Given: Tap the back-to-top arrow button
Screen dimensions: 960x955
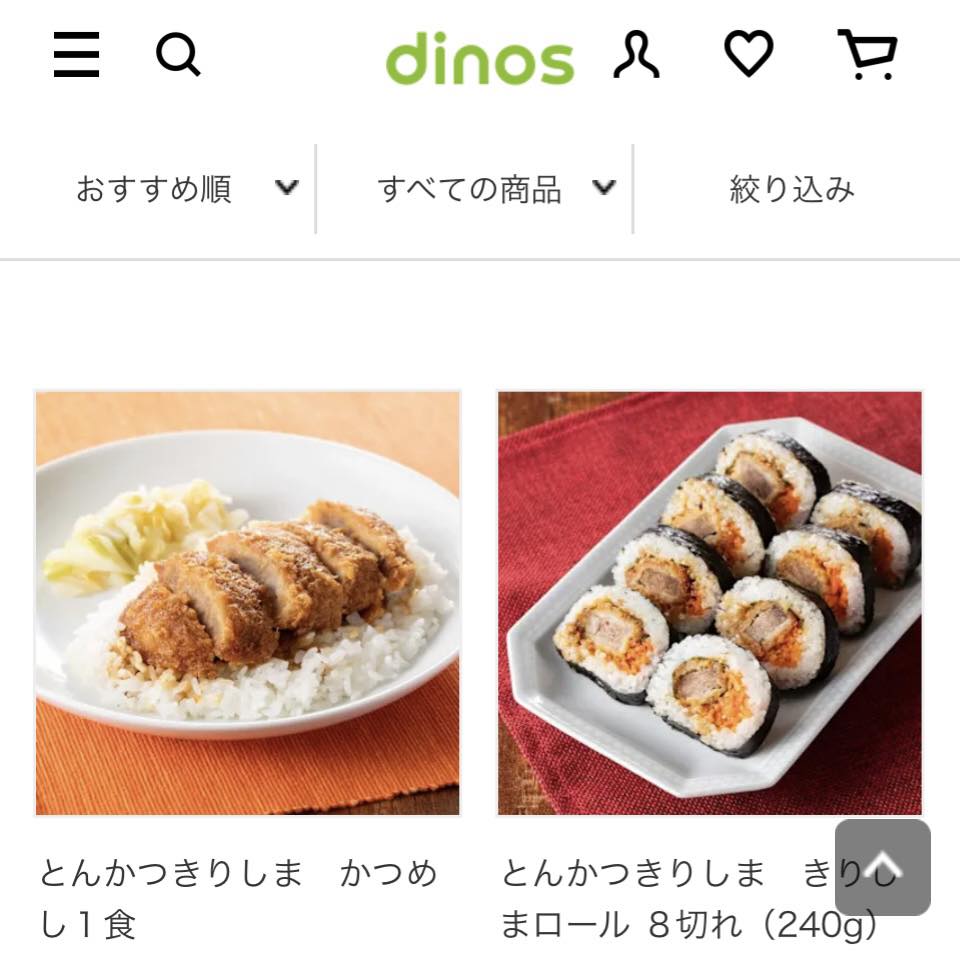Looking at the screenshot, I should [x=882, y=867].
